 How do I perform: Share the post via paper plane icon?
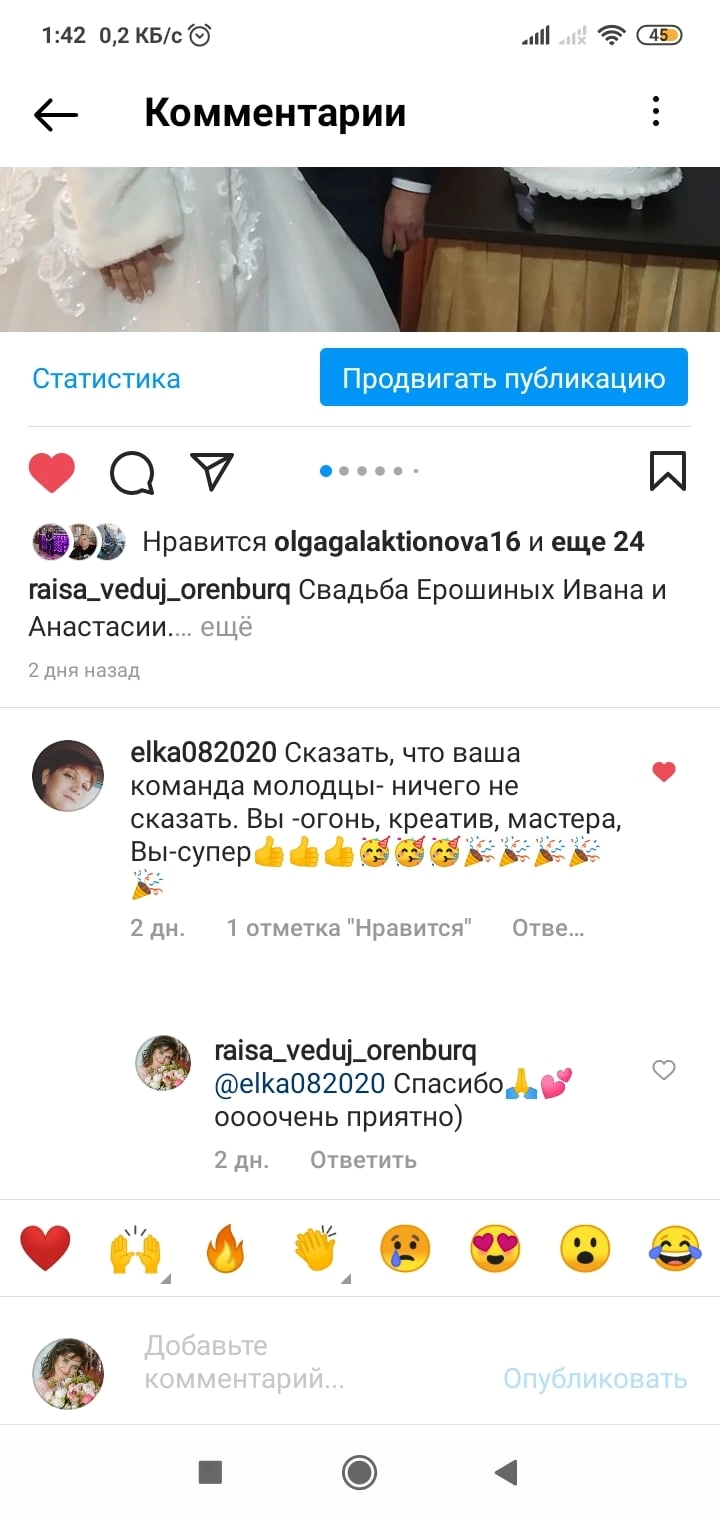point(212,472)
